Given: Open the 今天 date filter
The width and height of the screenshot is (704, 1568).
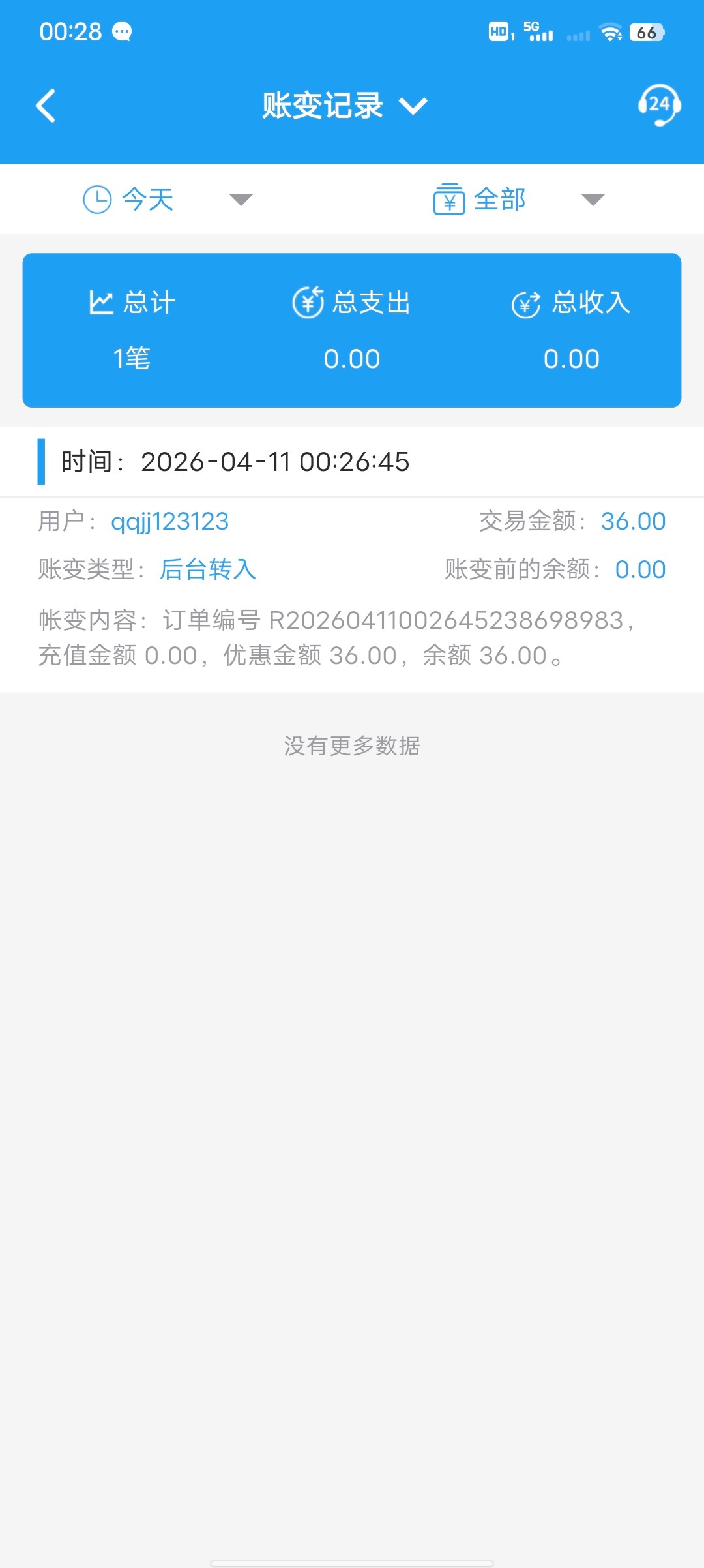Looking at the screenshot, I should pyautogui.click(x=168, y=200).
